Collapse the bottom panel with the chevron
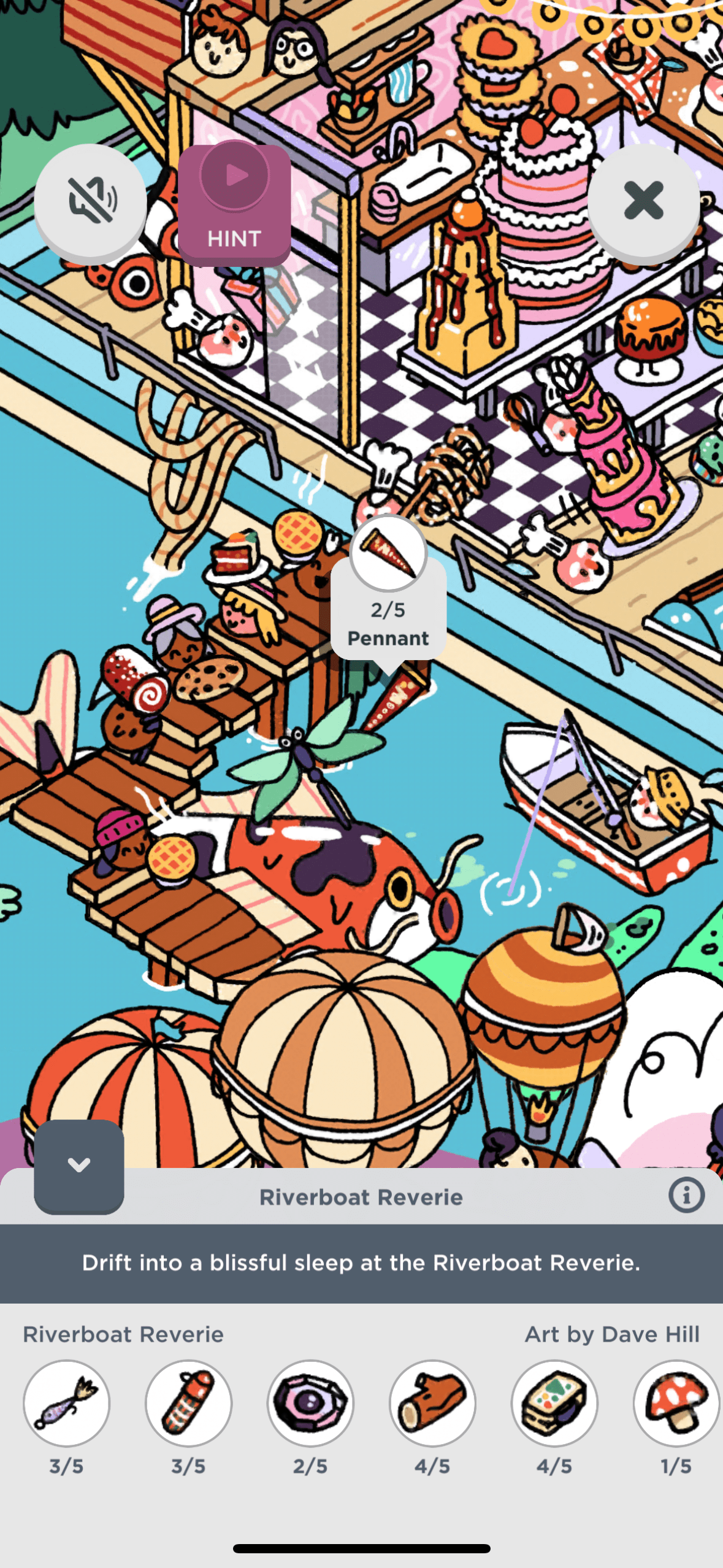723x1568 pixels. click(x=79, y=1165)
